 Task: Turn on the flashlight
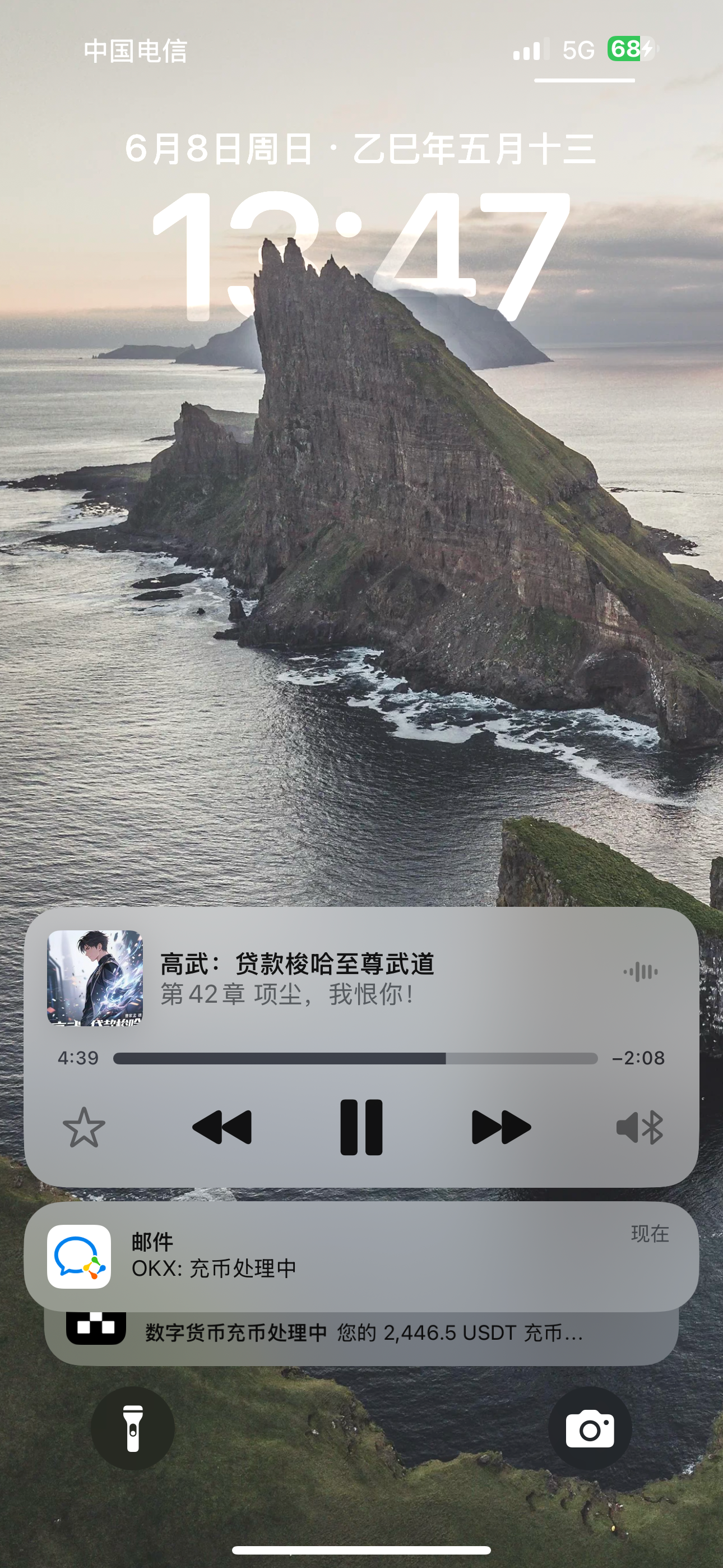133,1428
